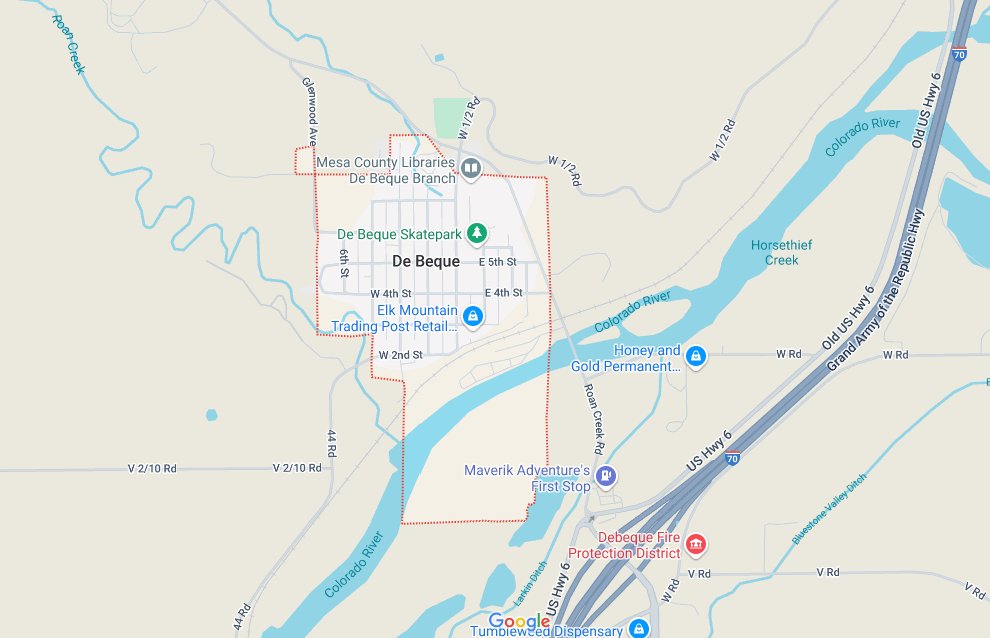Open Honey and Gold Permanent shop marker
This screenshot has height=638, width=990.
coord(696,357)
